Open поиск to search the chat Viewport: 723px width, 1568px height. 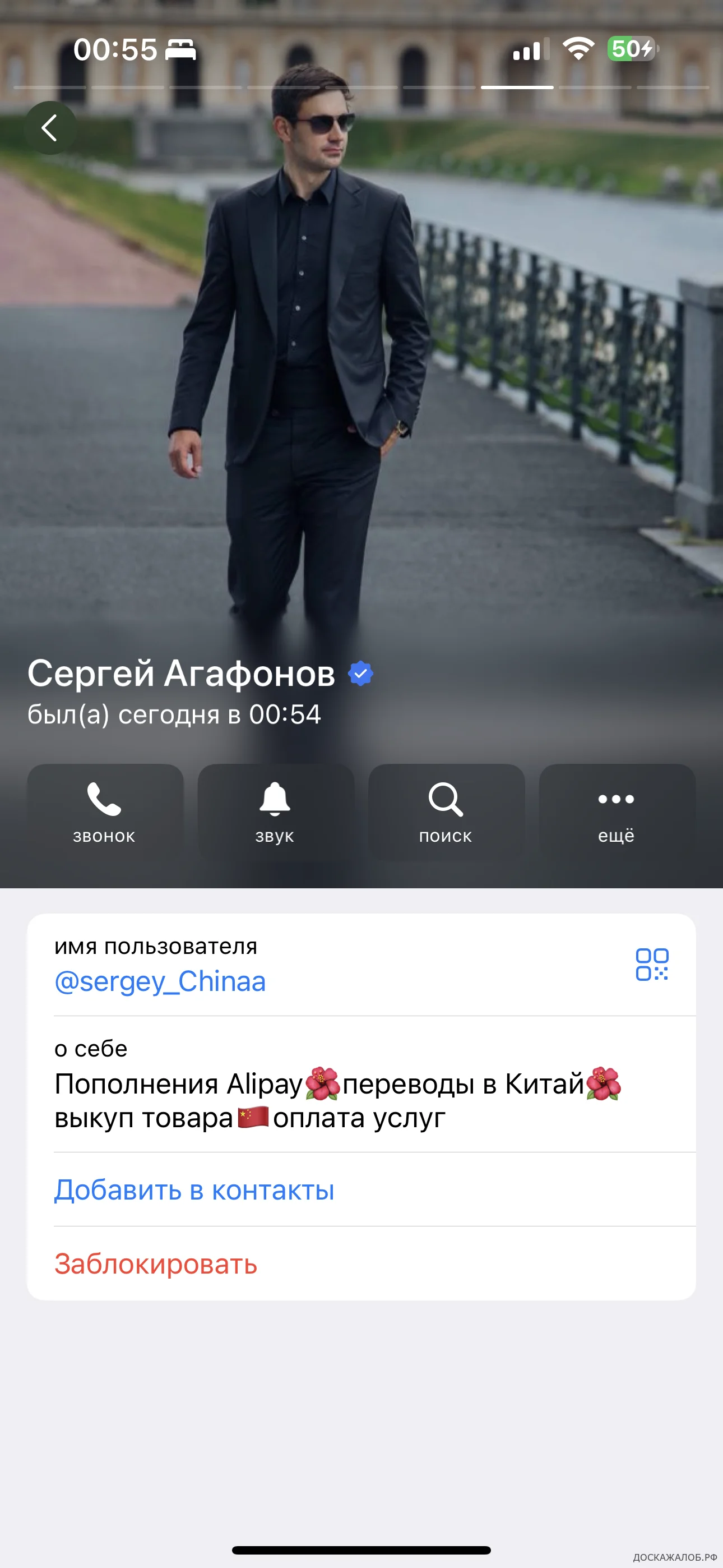[x=446, y=812]
